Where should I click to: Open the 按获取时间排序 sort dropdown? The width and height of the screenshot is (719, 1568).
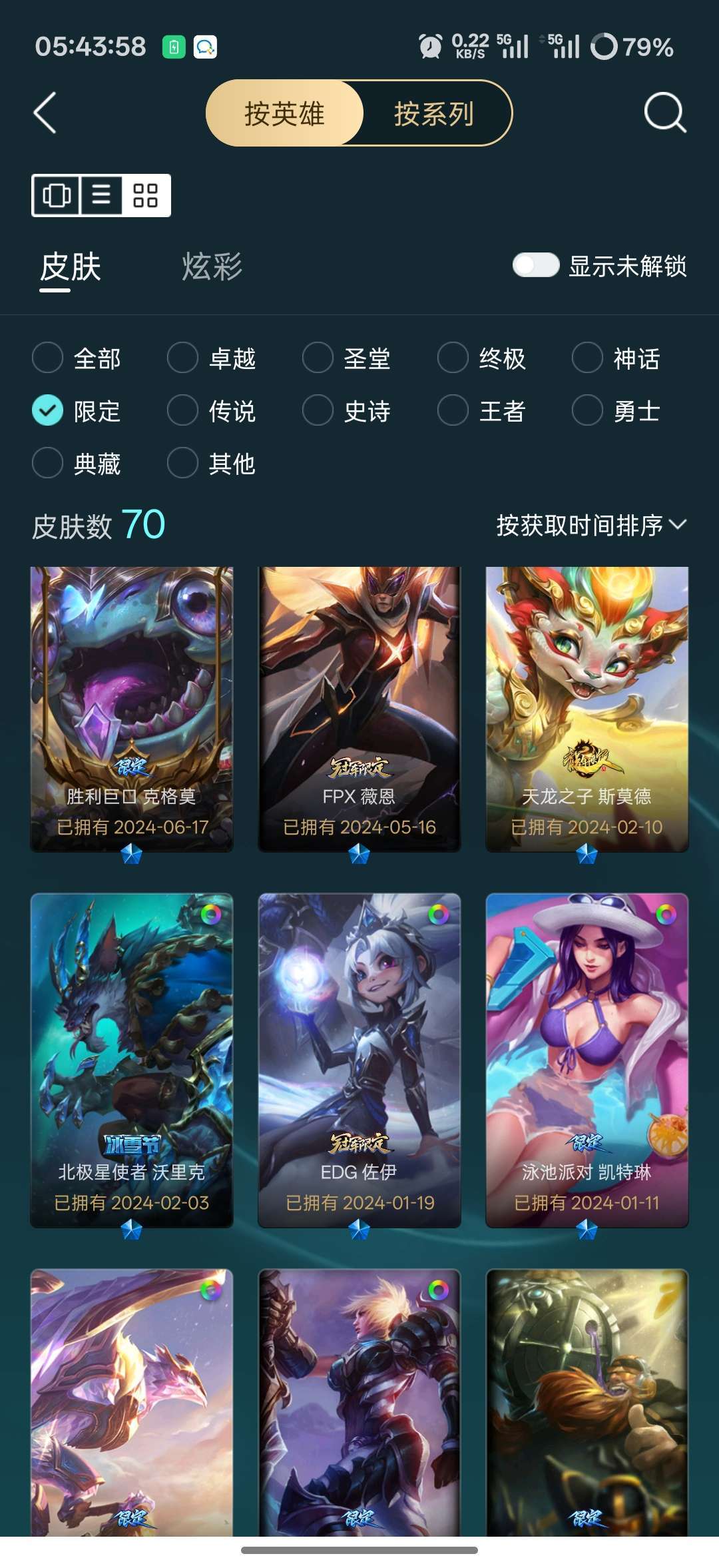(586, 525)
